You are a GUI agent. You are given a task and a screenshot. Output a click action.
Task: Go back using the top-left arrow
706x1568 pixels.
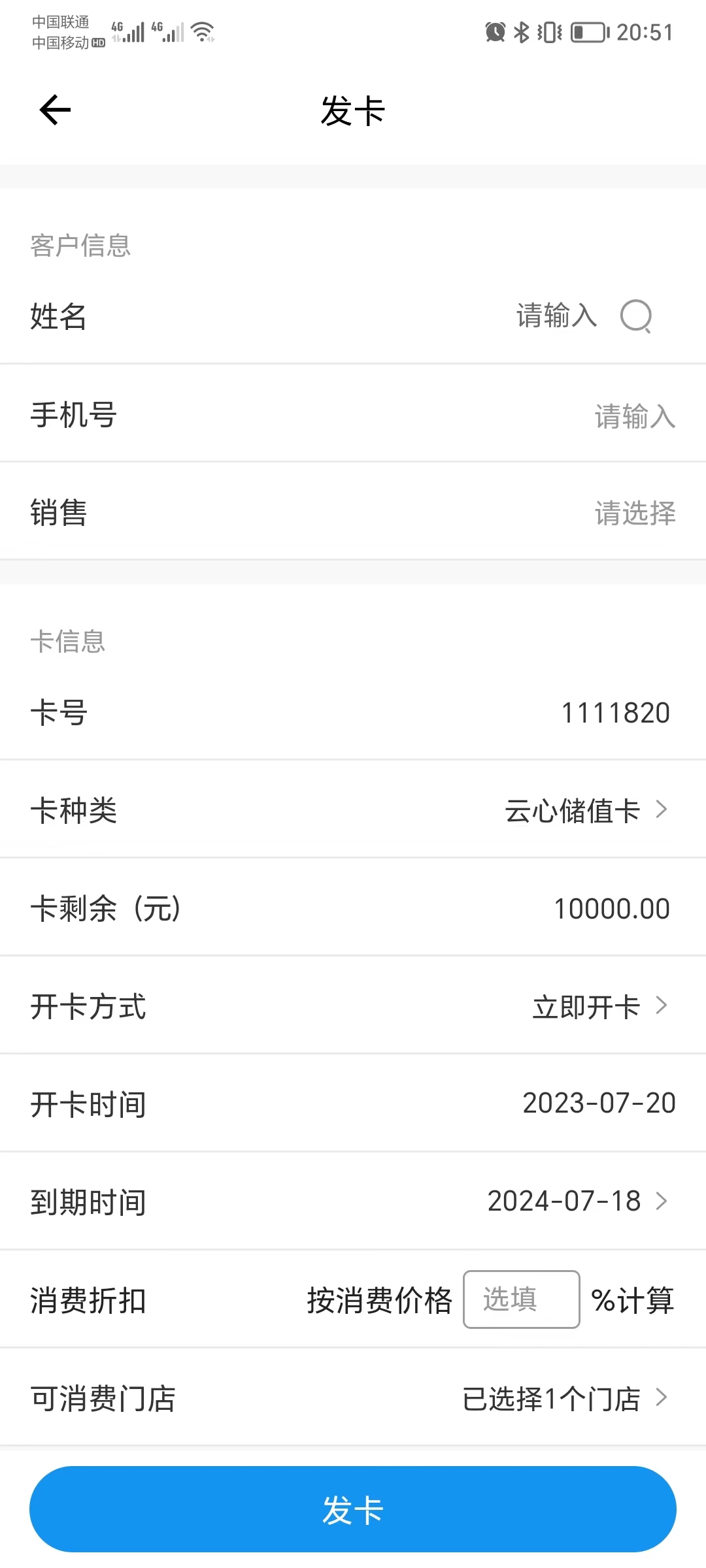(x=55, y=110)
